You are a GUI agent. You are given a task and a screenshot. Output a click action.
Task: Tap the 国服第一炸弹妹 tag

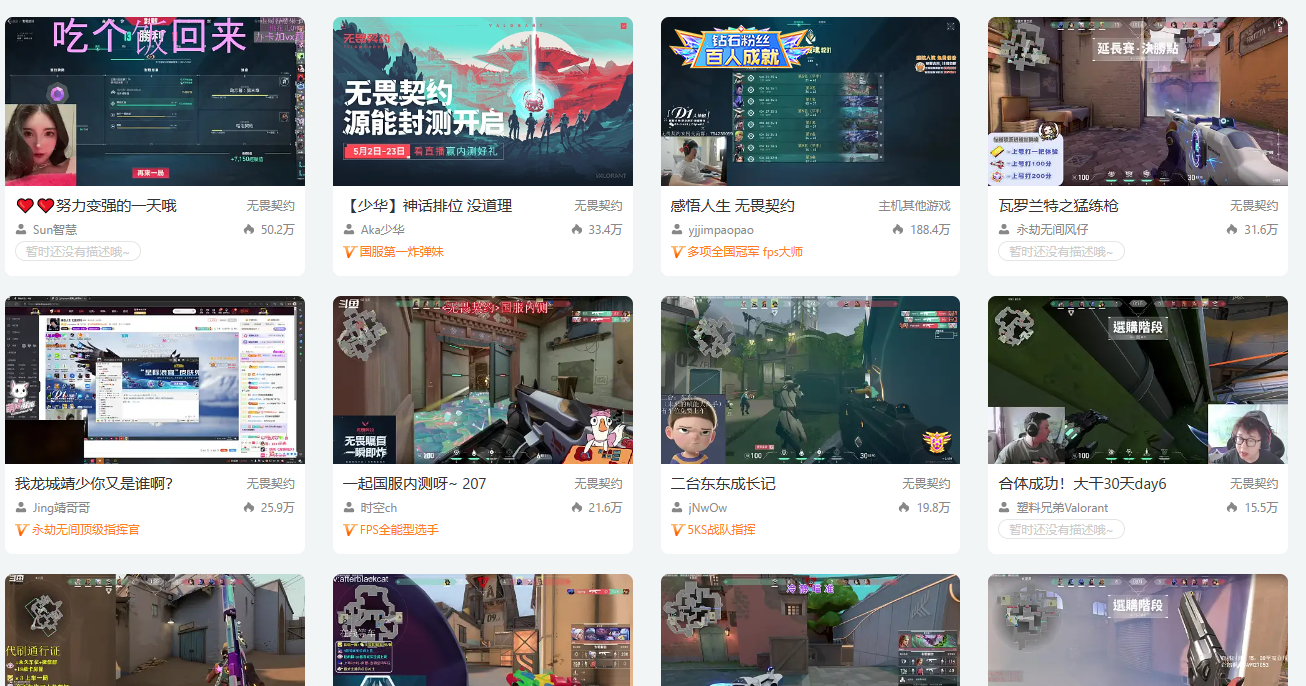(x=401, y=252)
